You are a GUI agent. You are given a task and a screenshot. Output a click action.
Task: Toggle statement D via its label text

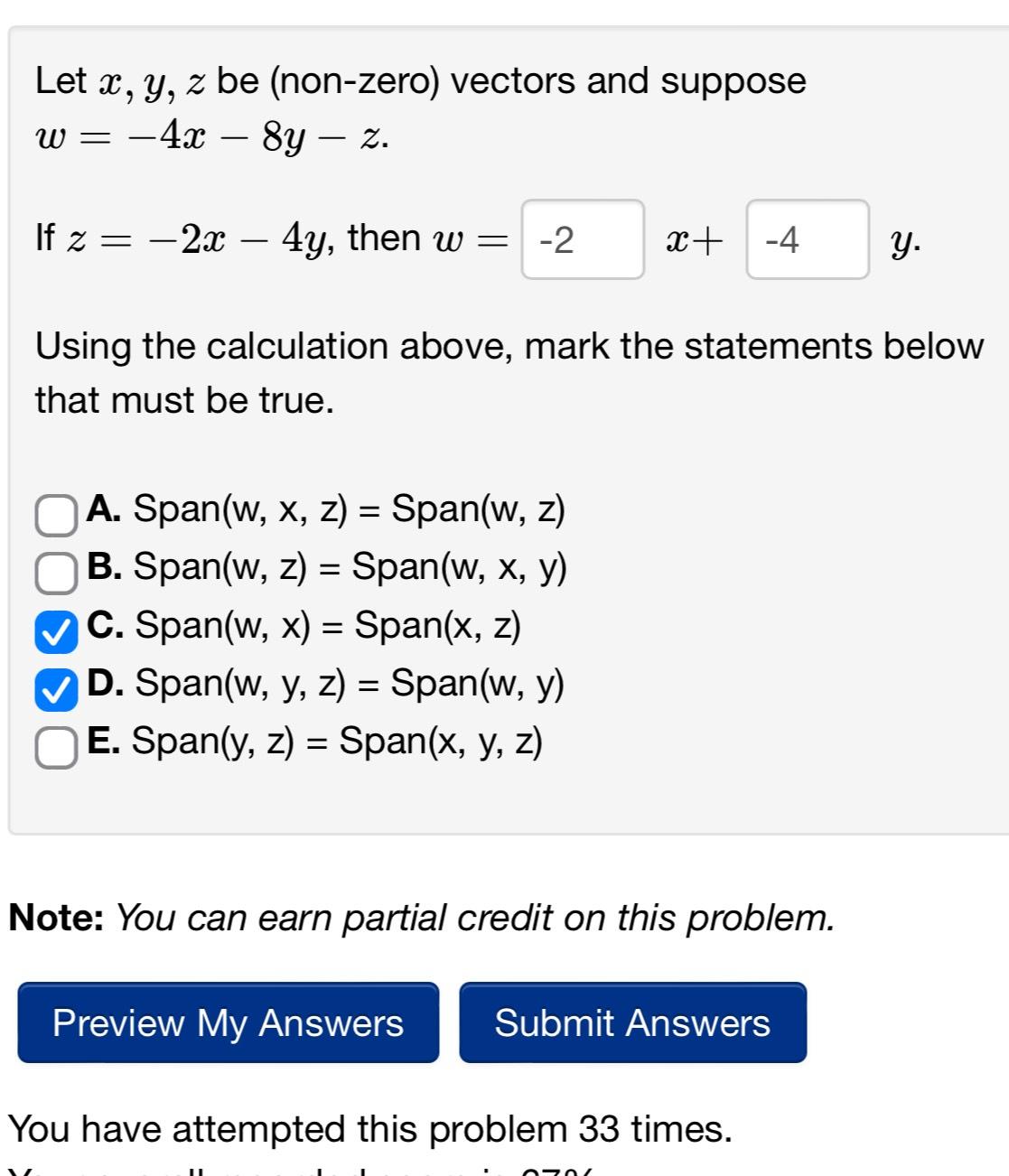[325, 686]
